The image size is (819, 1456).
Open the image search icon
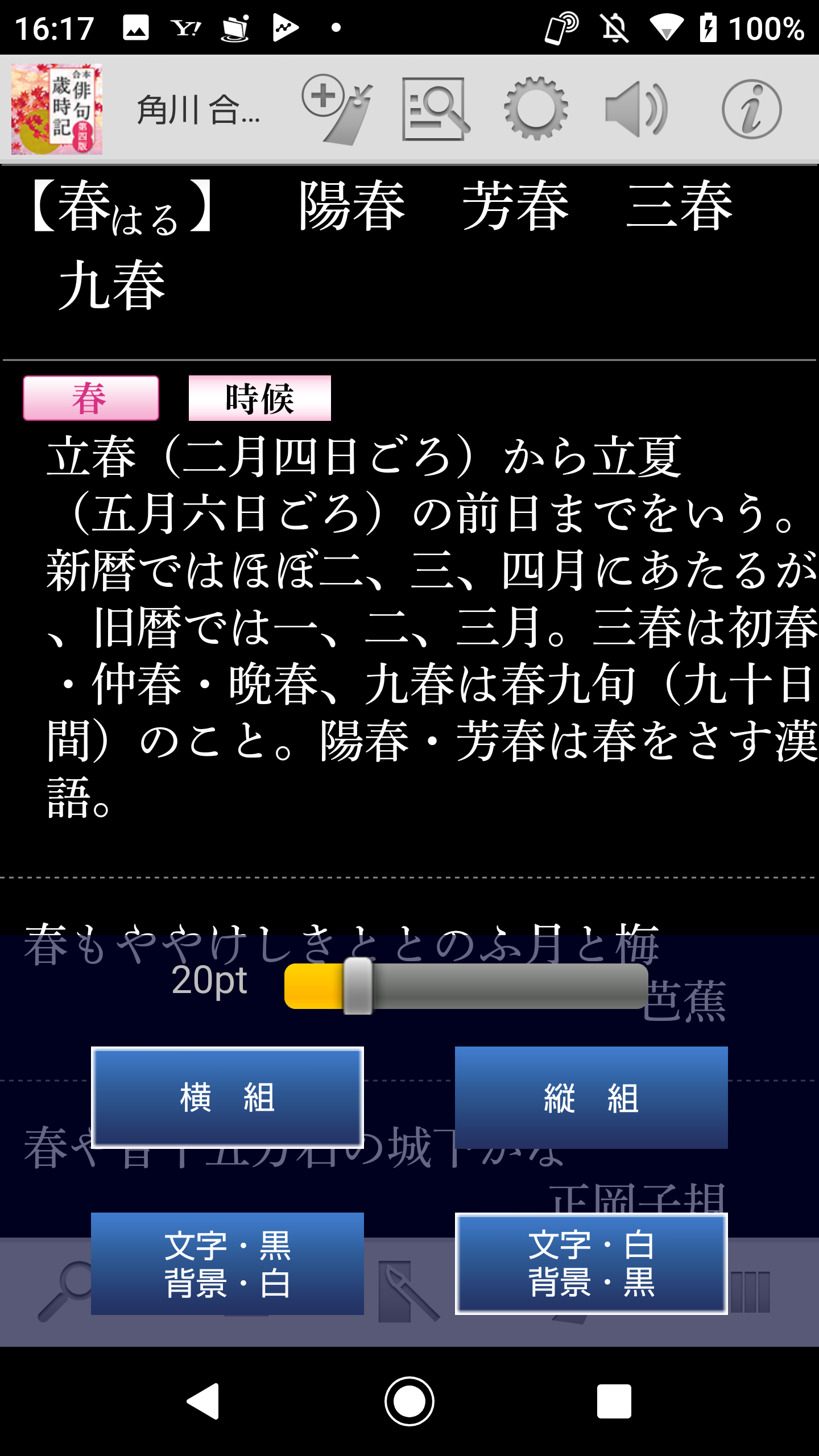[435, 109]
